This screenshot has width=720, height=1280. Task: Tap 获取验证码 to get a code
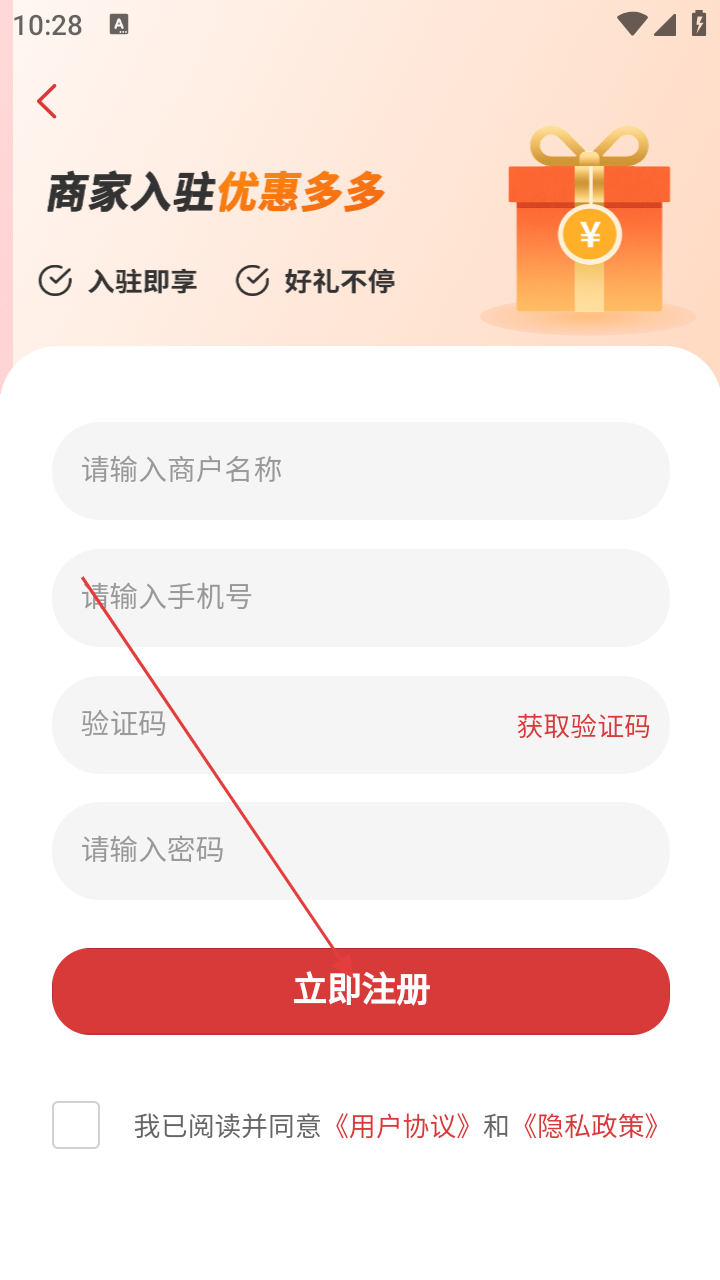tap(583, 726)
